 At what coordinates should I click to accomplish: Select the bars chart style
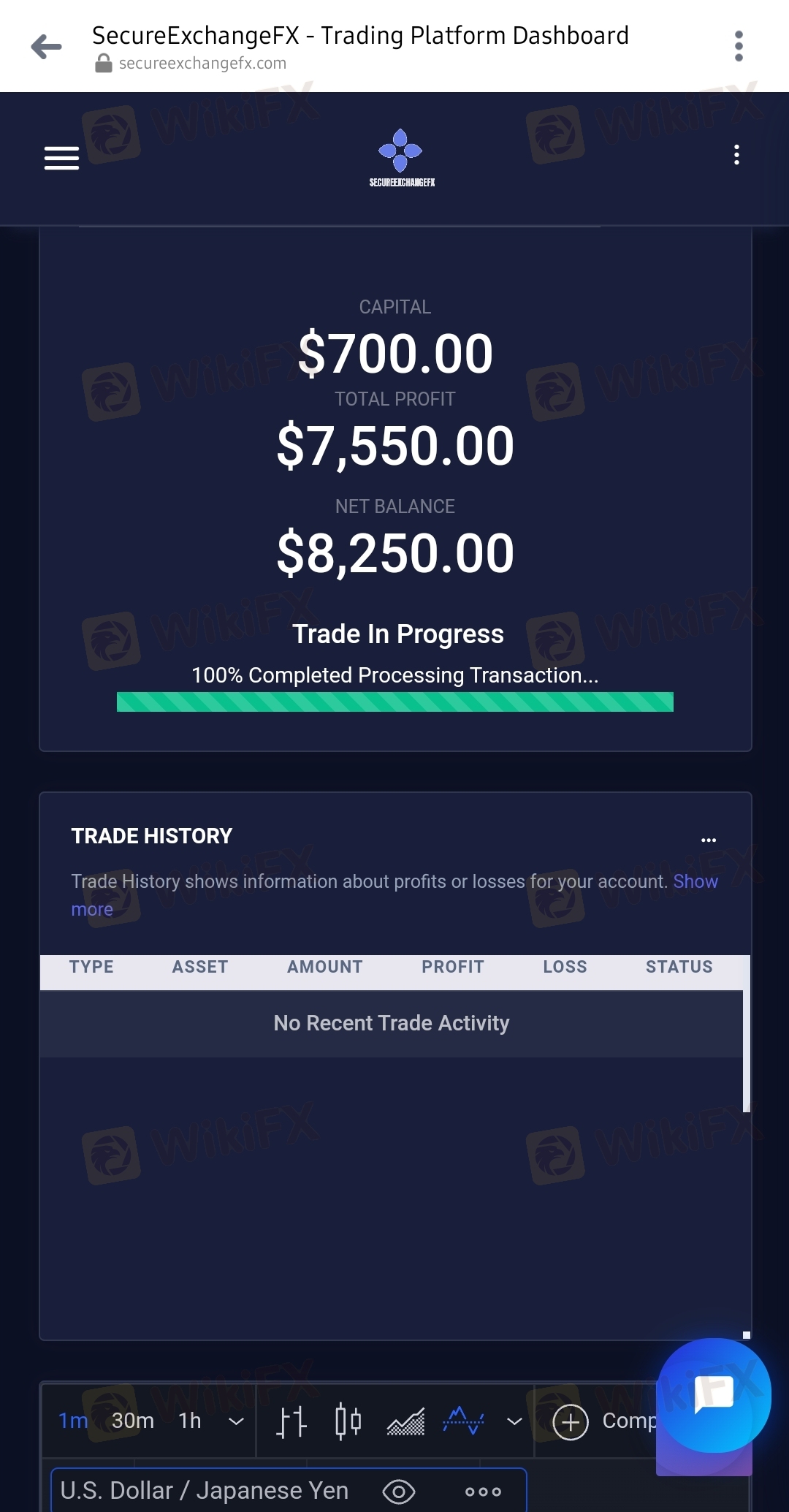[x=291, y=1422]
